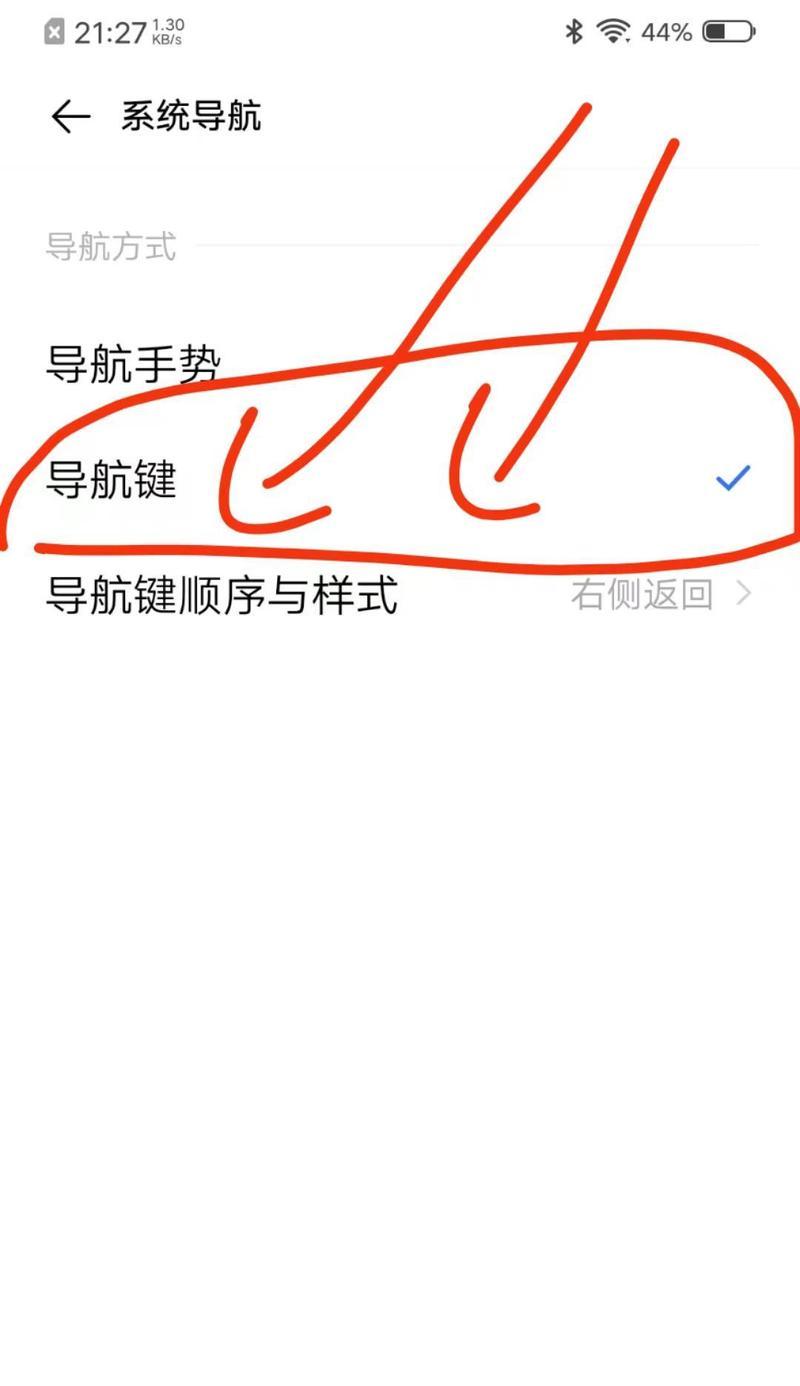Go back from 系统导航
The width and height of the screenshot is (800, 1386).
point(70,117)
